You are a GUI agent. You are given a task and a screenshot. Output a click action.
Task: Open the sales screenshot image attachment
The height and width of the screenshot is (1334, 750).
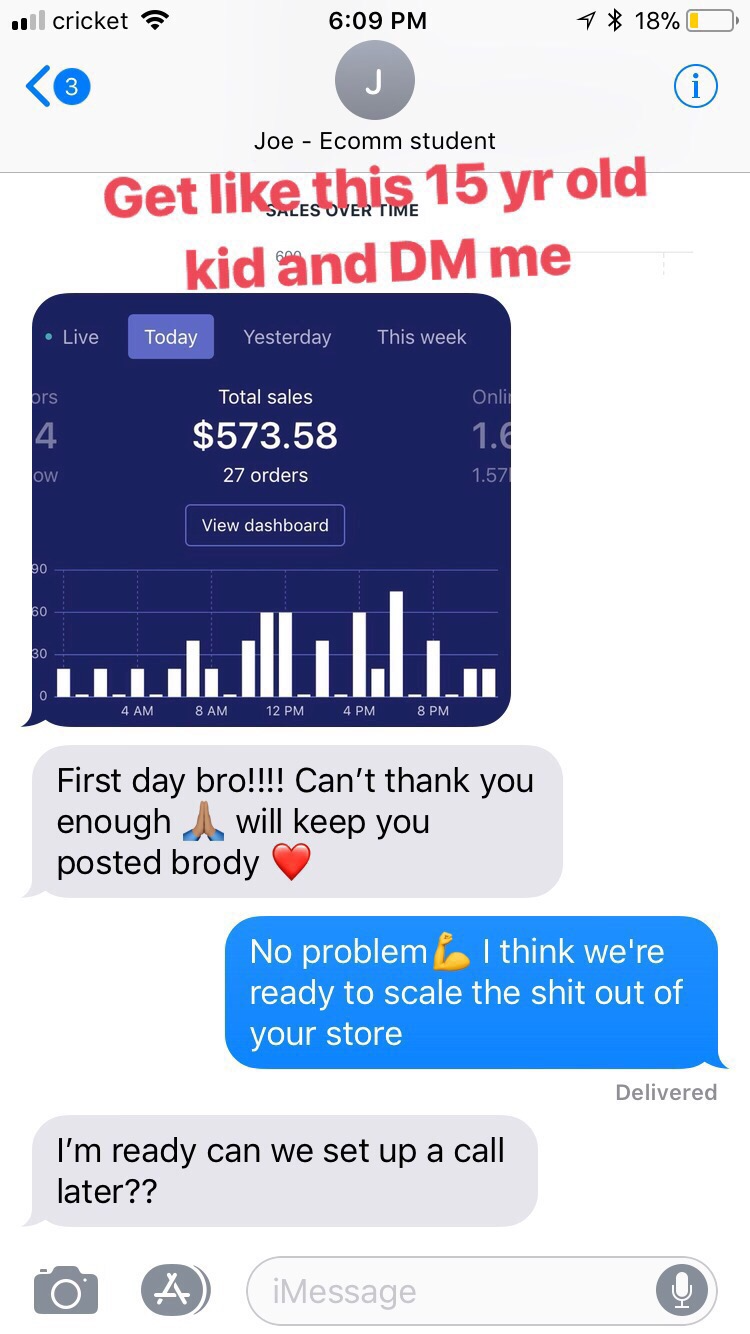272,510
